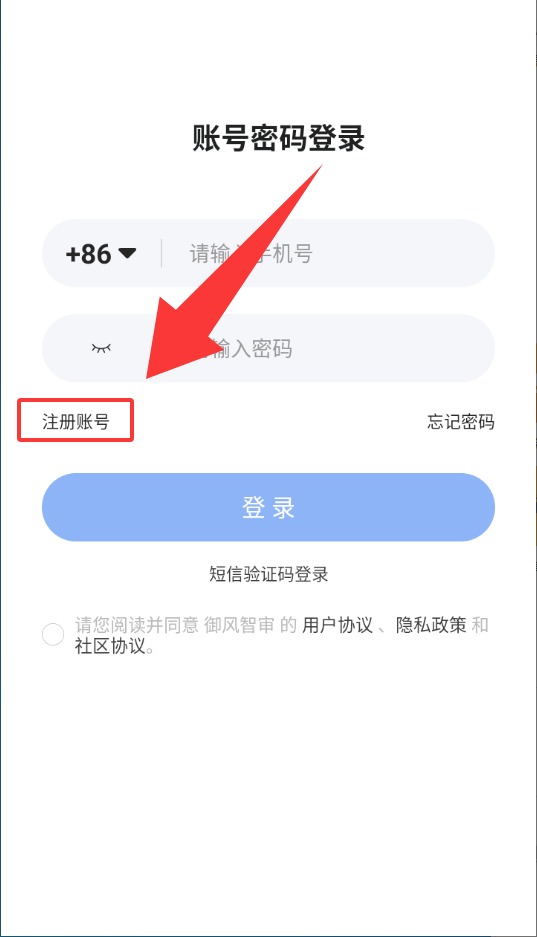537x937 pixels.
Task: Check the agreement consent circle
Action: tap(53, 634)
